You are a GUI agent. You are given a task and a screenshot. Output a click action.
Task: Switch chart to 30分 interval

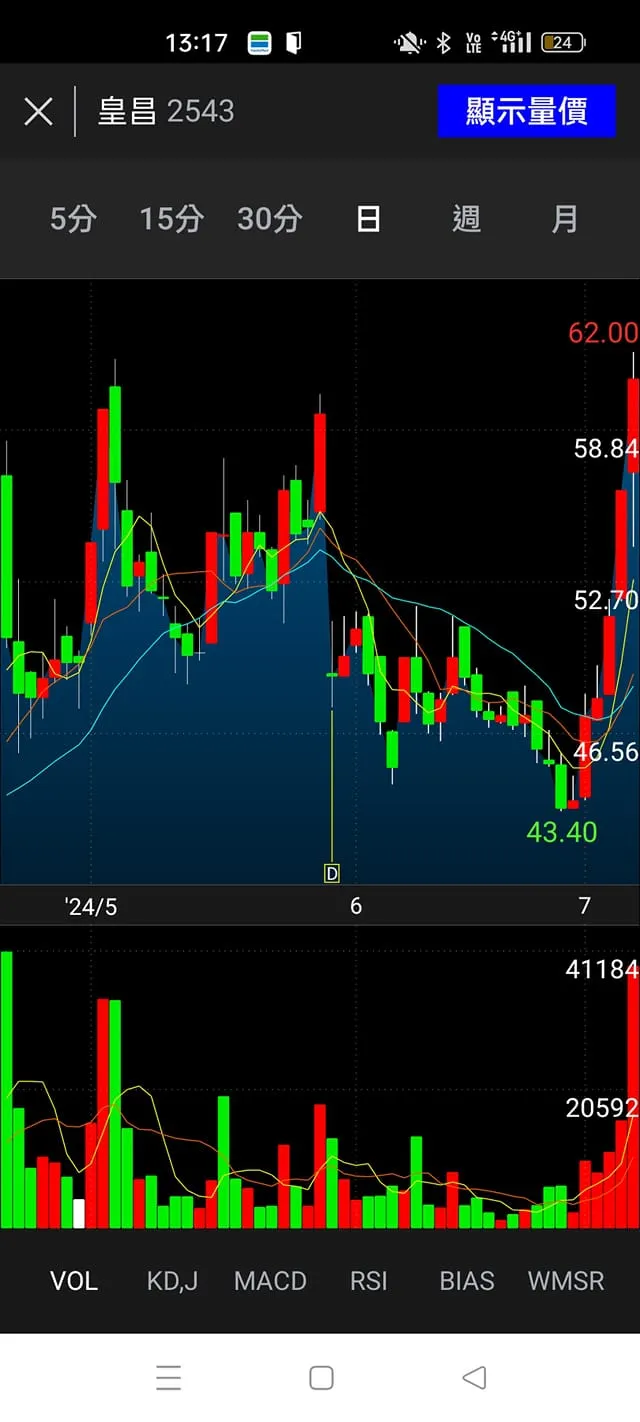pyautogui.click(x=269, y=219)
